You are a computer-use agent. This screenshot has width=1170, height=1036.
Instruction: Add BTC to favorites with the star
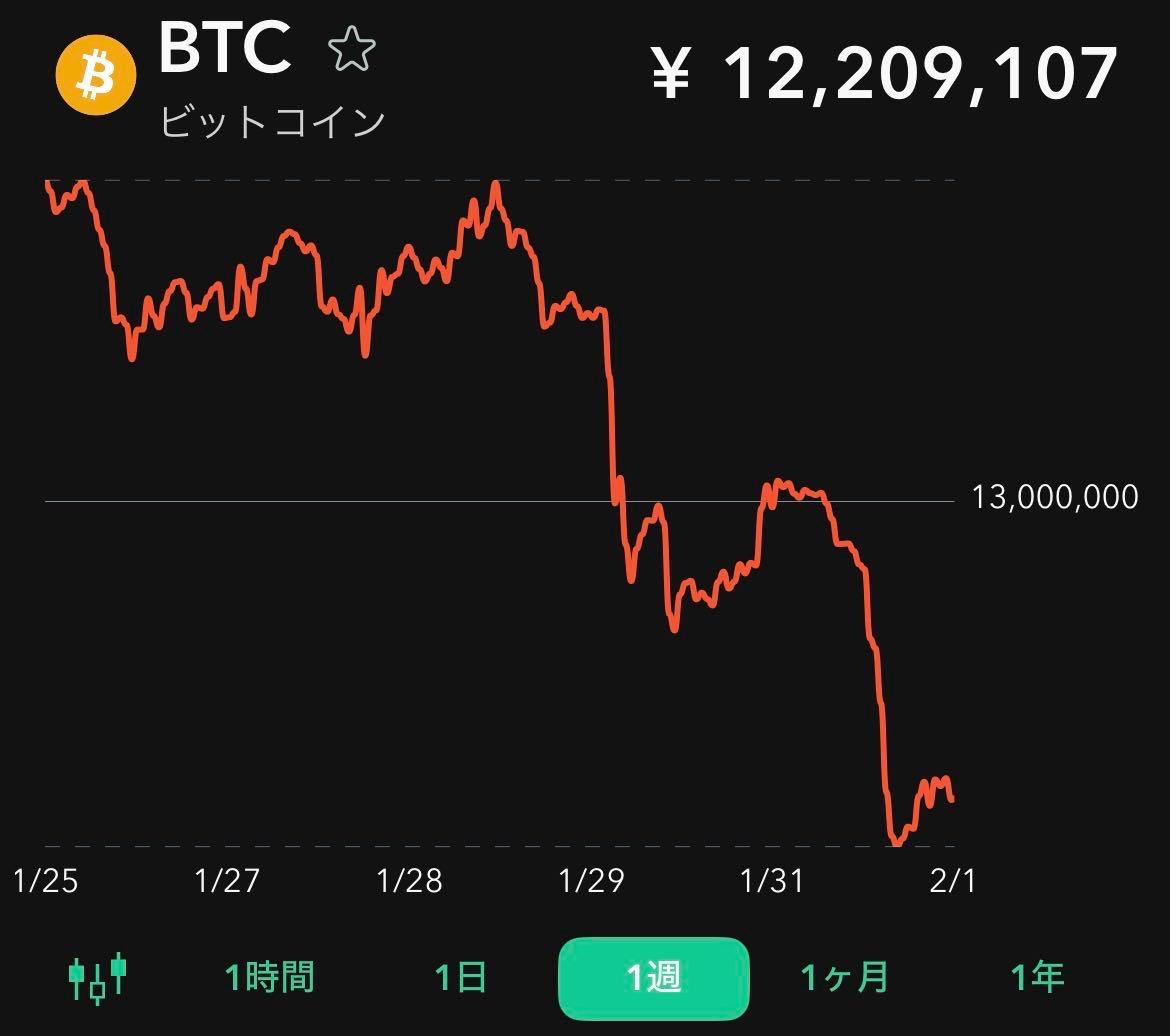(351, 50)
